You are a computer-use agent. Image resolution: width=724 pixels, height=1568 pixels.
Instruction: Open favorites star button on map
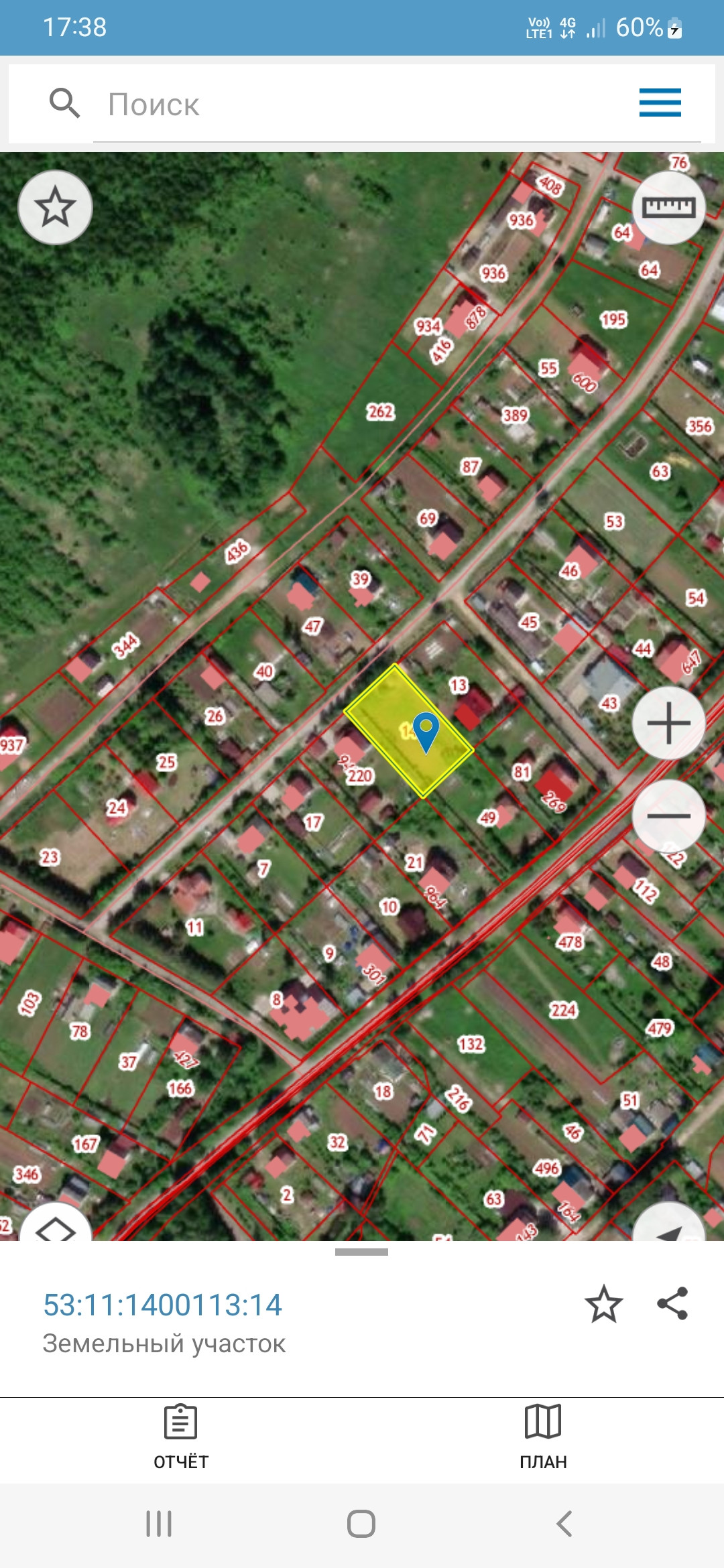pos(55,207)
